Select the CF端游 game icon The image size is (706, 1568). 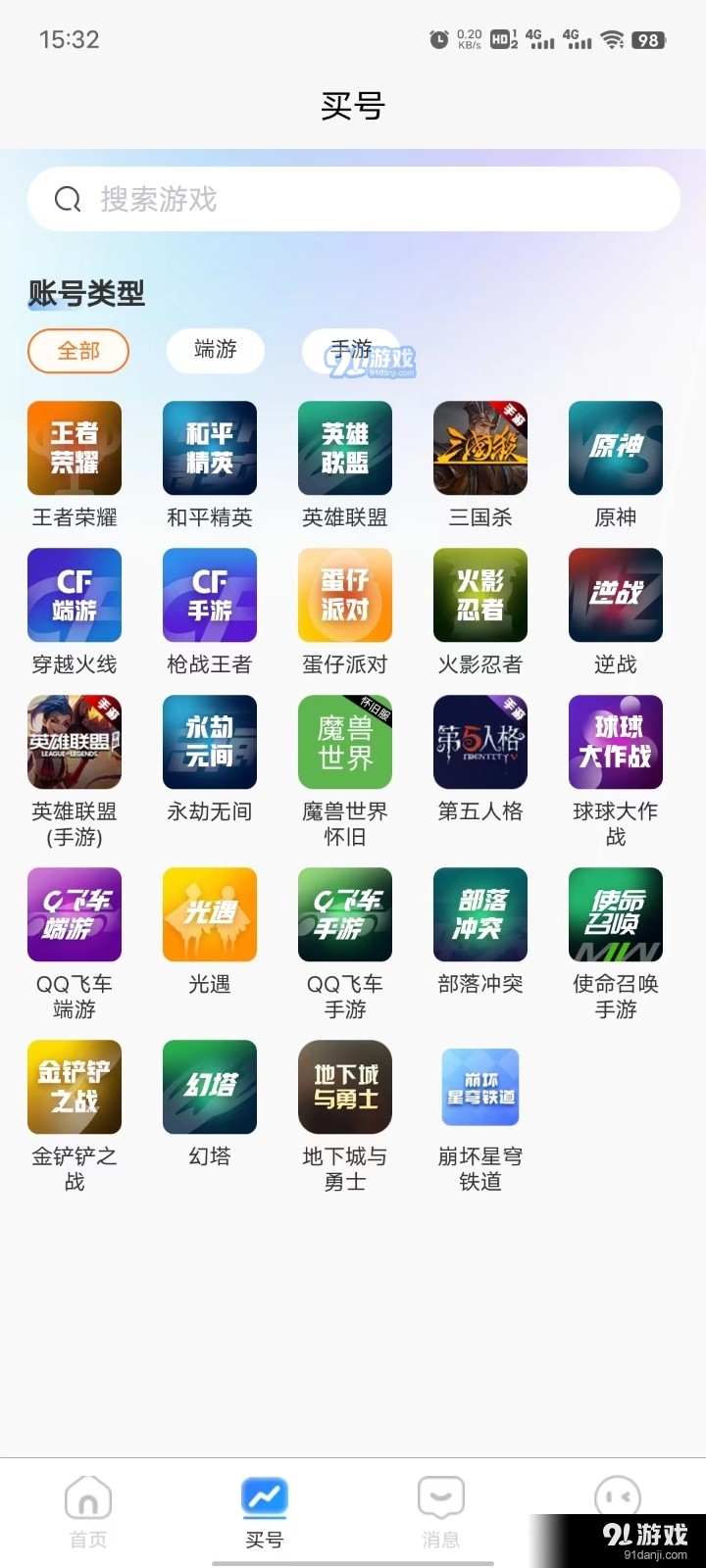point(75,595)
